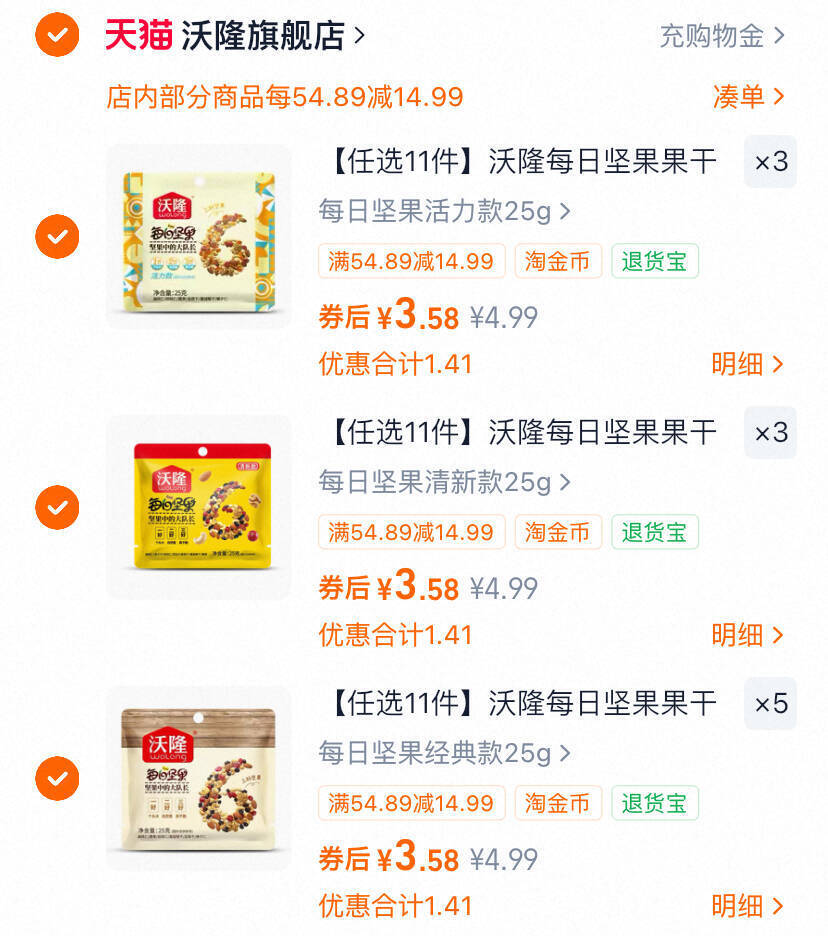Image resolution: width=828 pixels, height=936 pixels.
Task: View 明细 for the 清新款 discount
Action: (747, 635)
